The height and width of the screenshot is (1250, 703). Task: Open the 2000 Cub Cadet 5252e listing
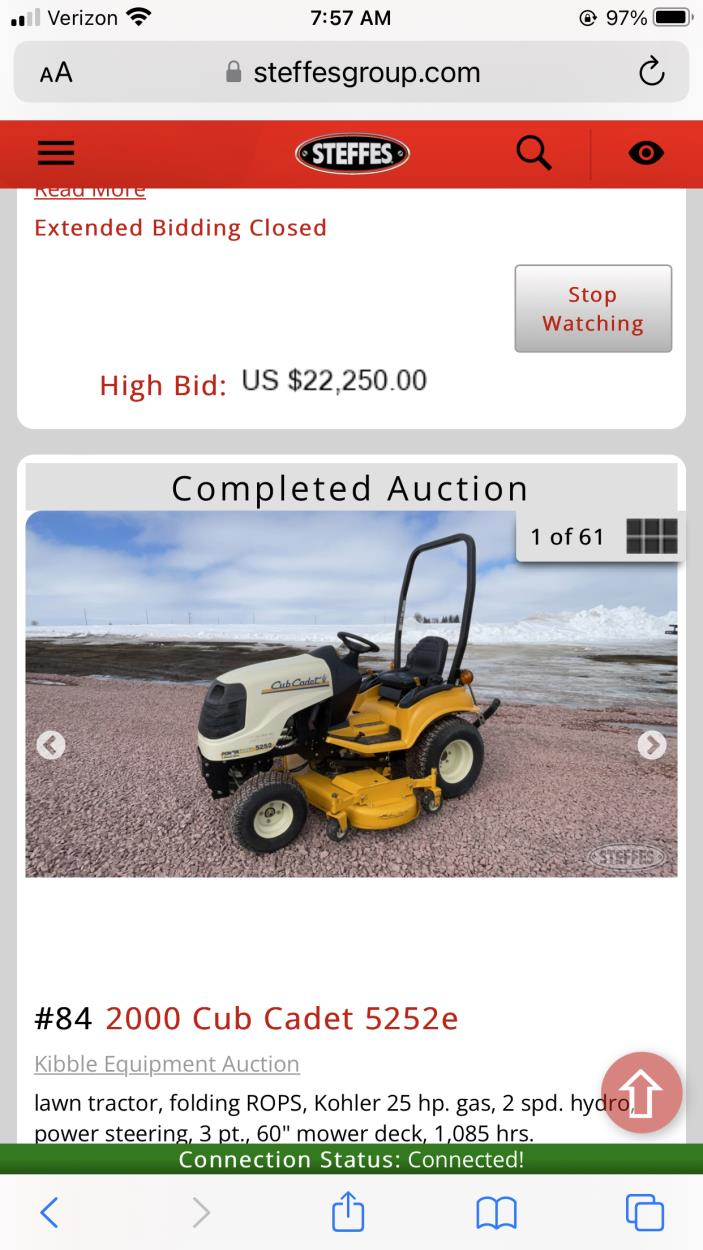tap(281, 1018)
